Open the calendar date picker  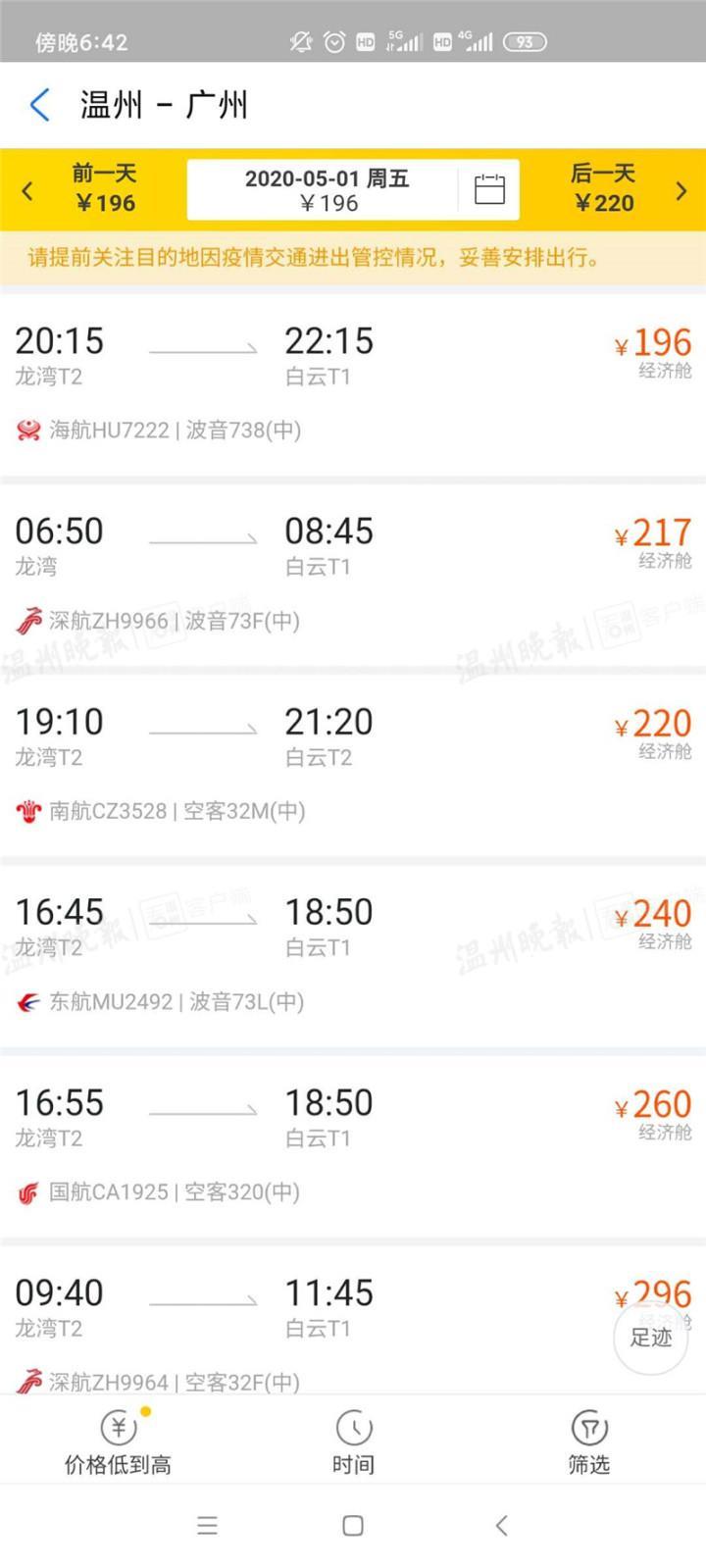(489, 188)
